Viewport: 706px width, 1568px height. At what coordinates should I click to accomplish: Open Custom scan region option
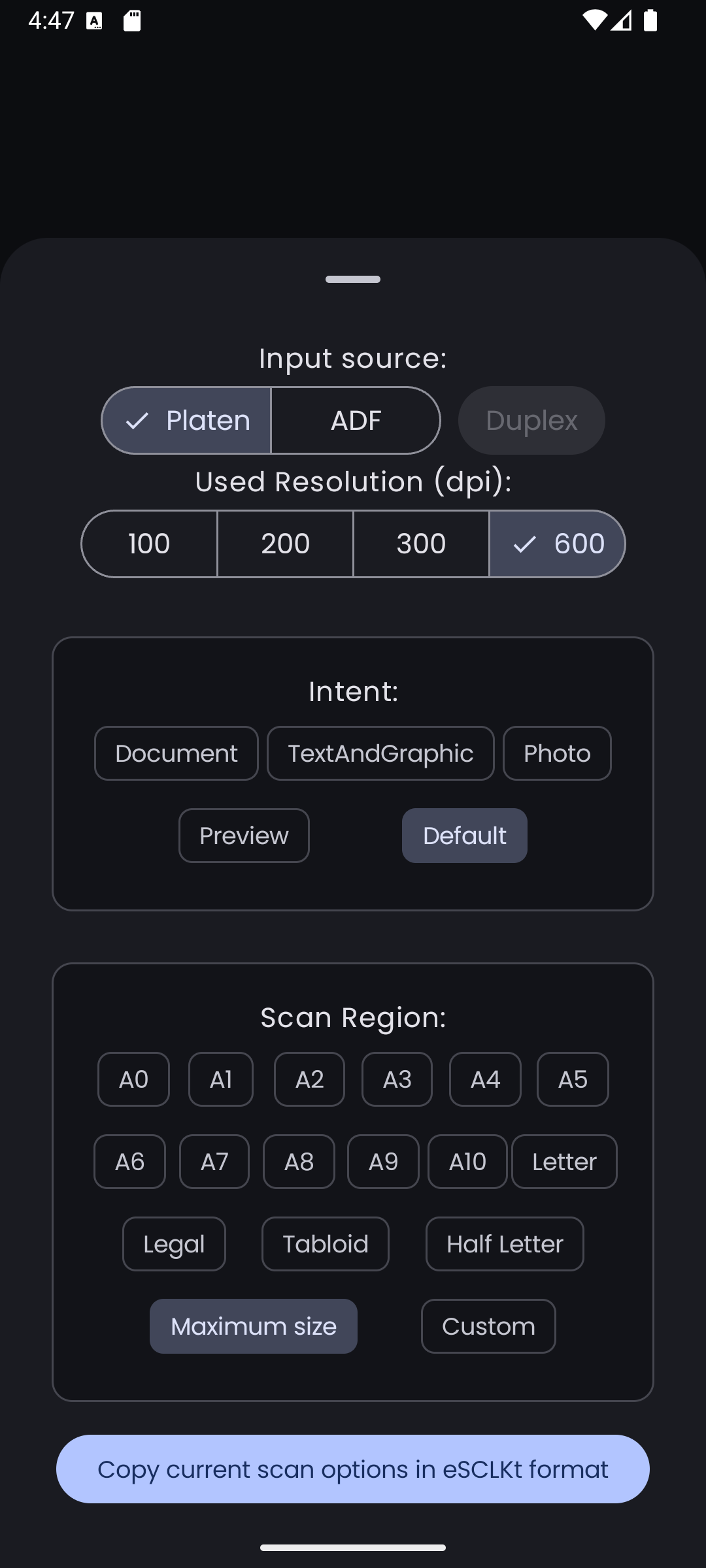pos(488,1326)
